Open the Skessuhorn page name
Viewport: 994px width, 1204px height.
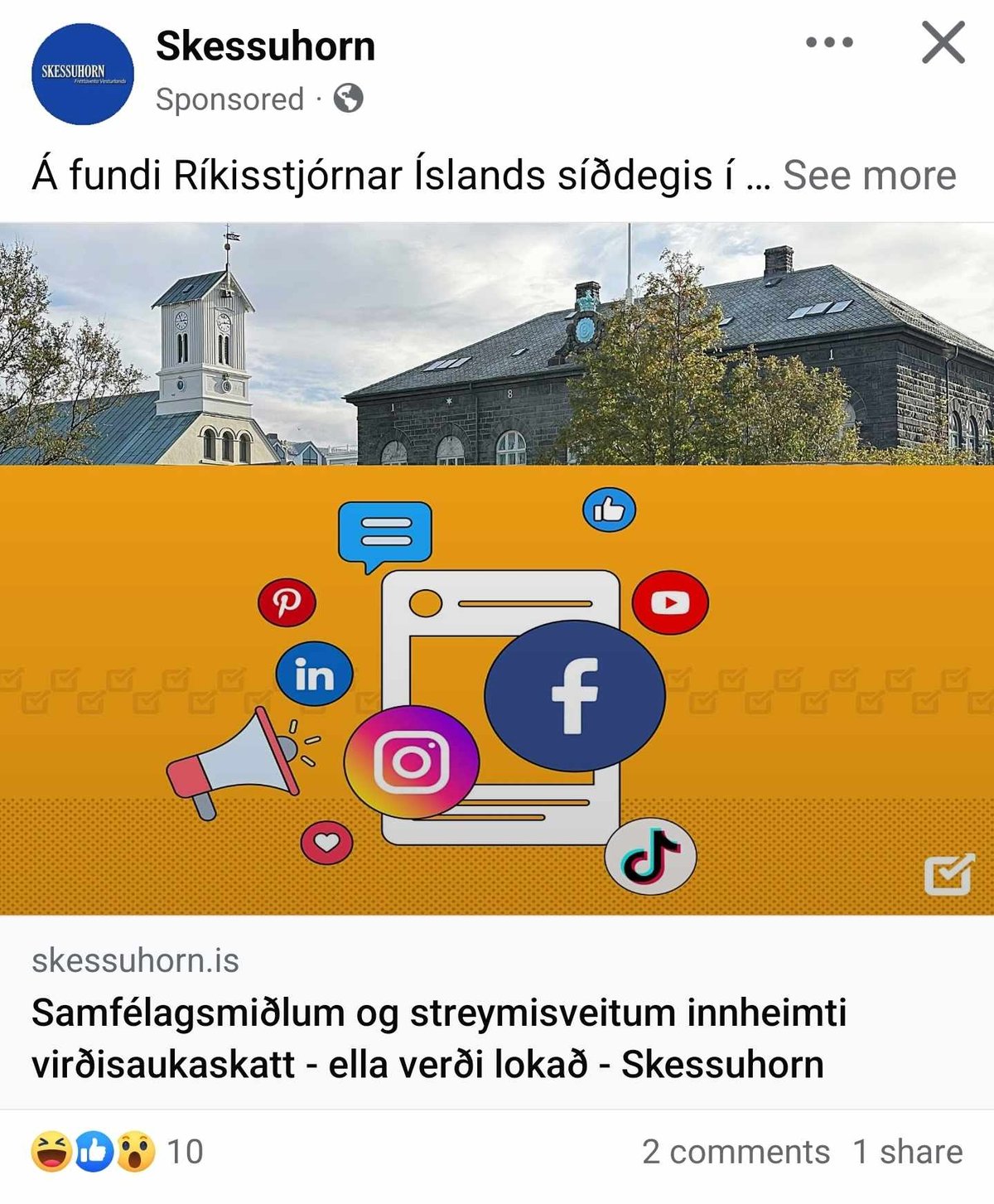[265, 46]
